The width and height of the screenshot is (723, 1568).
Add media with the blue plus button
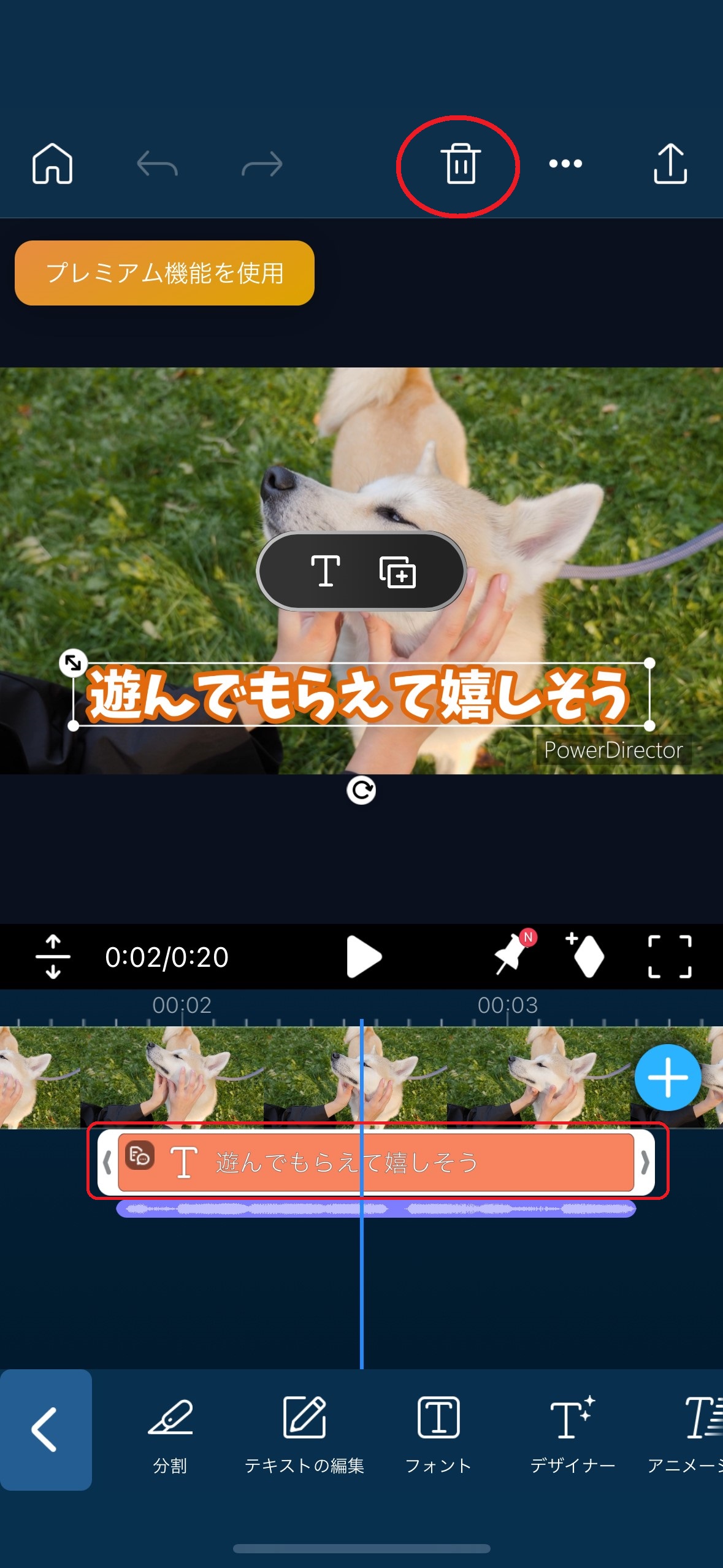(x=667, y=1078)
